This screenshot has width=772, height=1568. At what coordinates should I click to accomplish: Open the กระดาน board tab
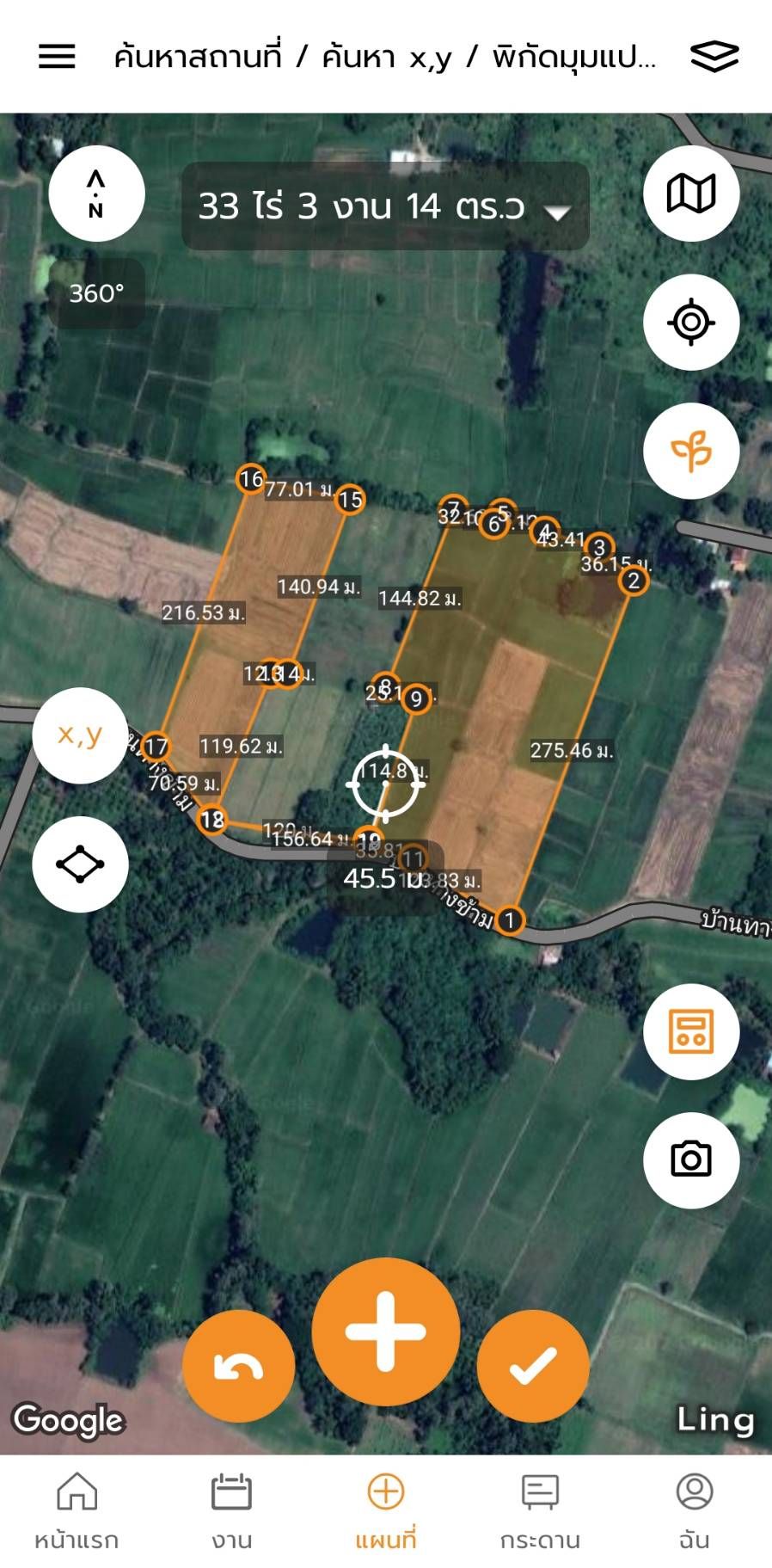[x=540, y=1511]
